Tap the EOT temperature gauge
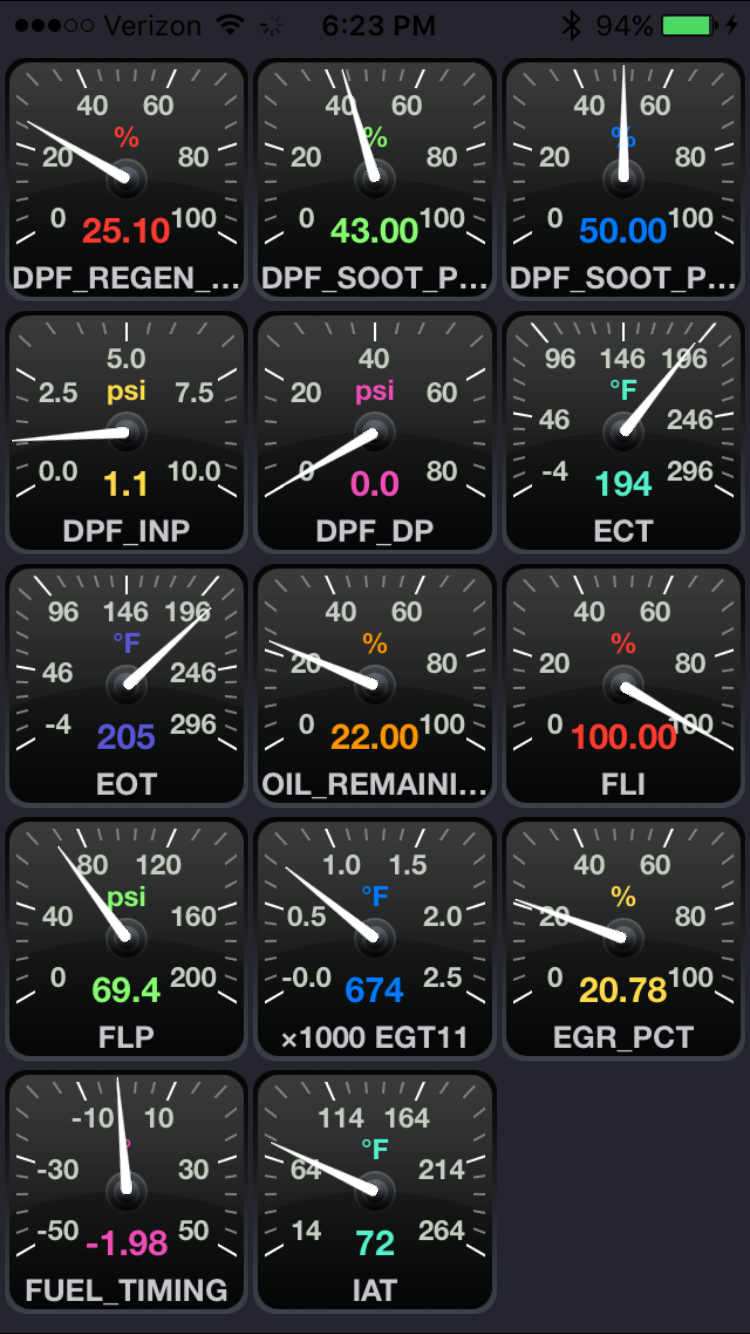This screenshot has height=1334, width=750. coord(126,685)
